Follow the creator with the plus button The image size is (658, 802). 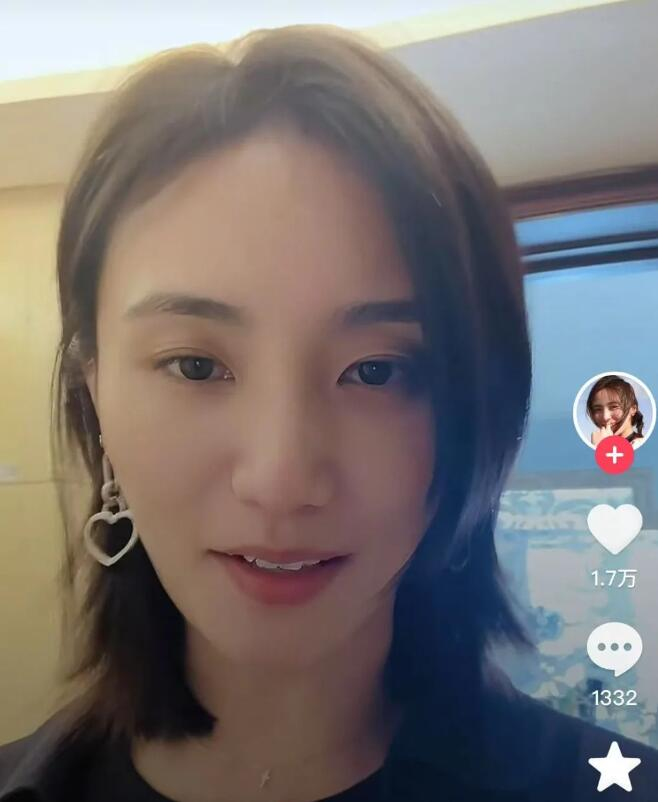[x=614, y=456]
